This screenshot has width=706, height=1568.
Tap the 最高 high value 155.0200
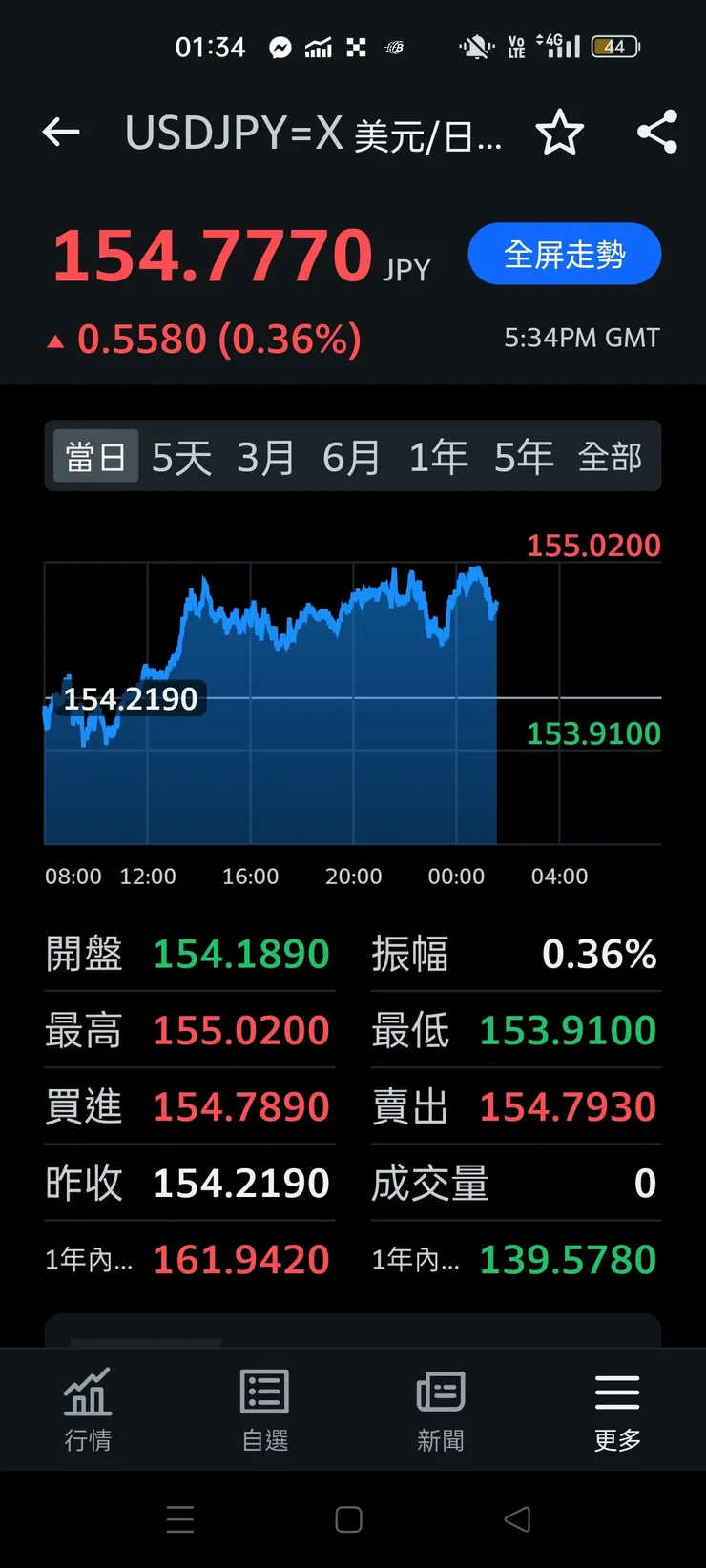click(x=240, y=1030)
